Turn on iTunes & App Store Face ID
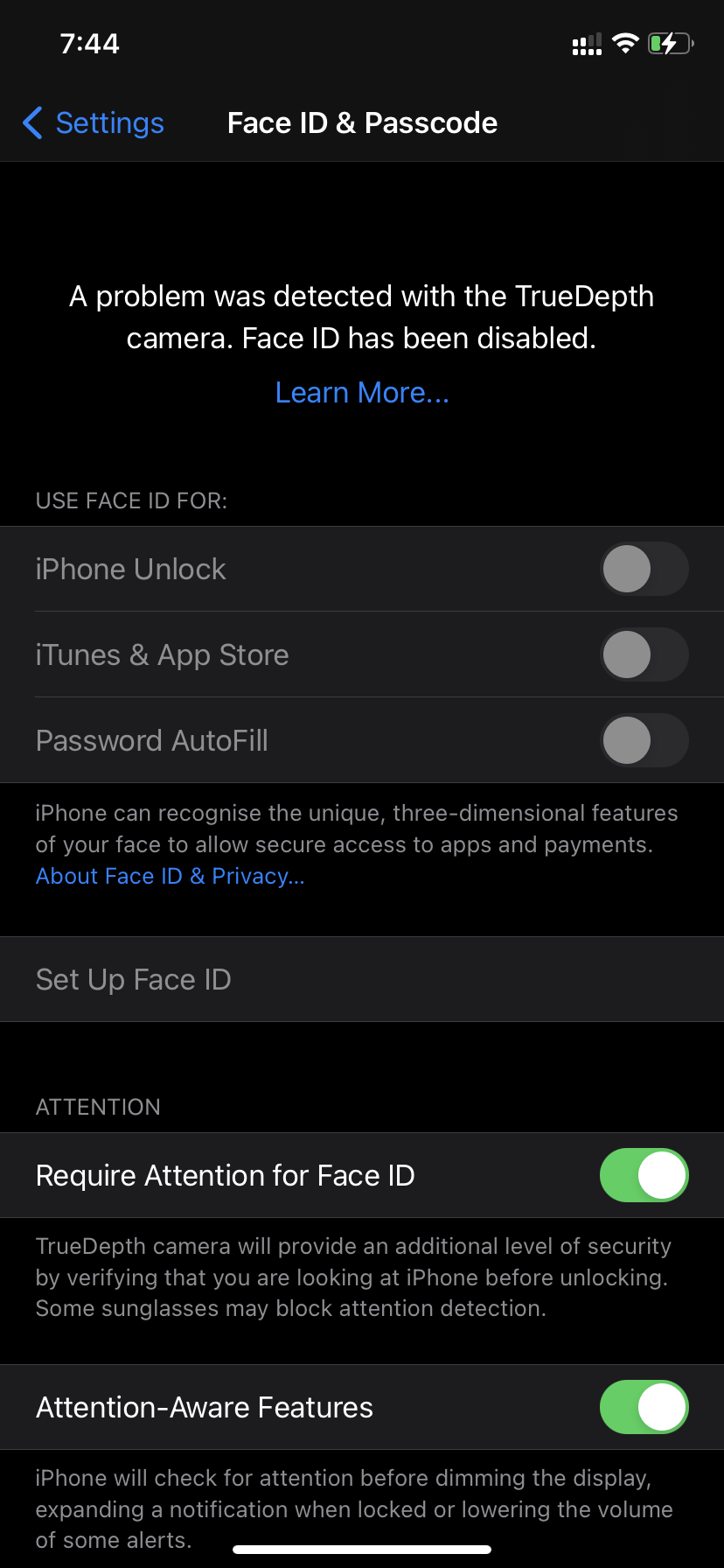Screen dimensions: 724x1568 [644, 654]
